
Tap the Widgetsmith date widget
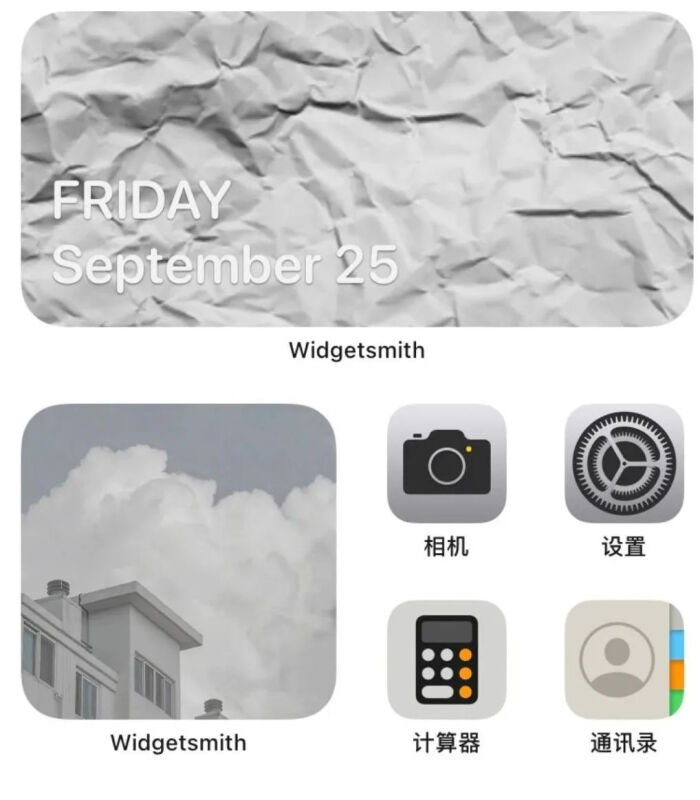point(357,170)
